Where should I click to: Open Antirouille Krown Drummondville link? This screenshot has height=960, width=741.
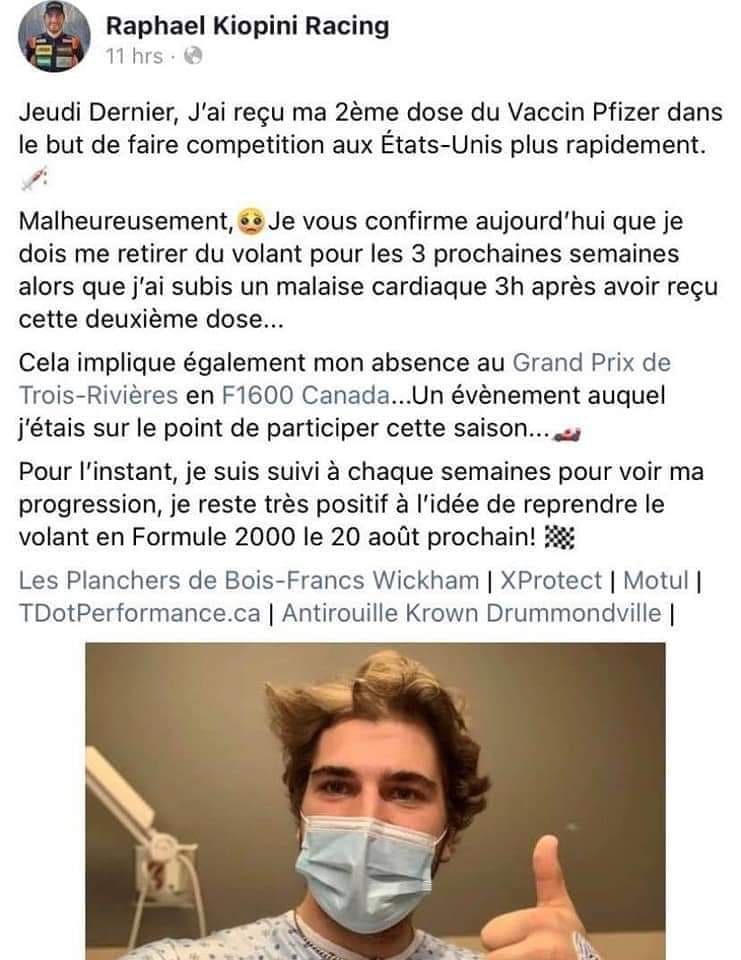point(470,613)
